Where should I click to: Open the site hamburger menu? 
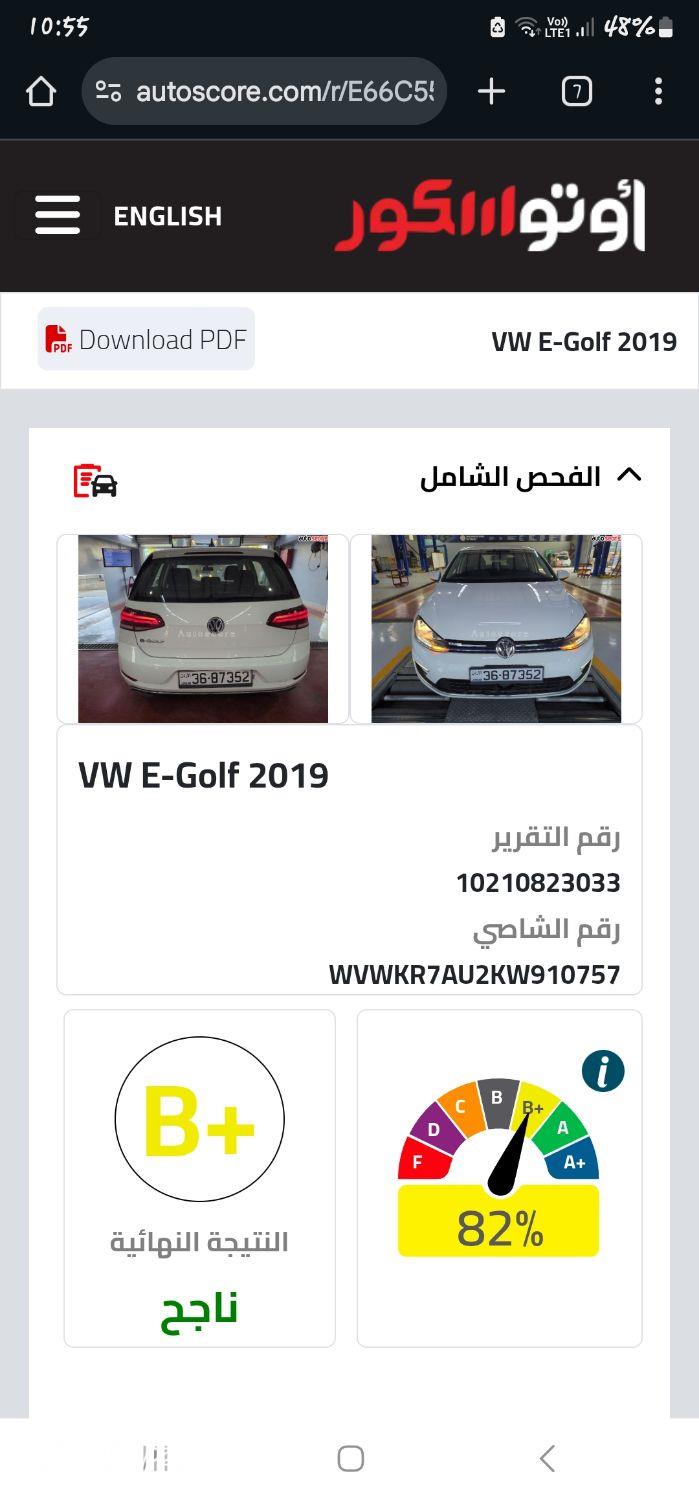(x=57, y=215)
